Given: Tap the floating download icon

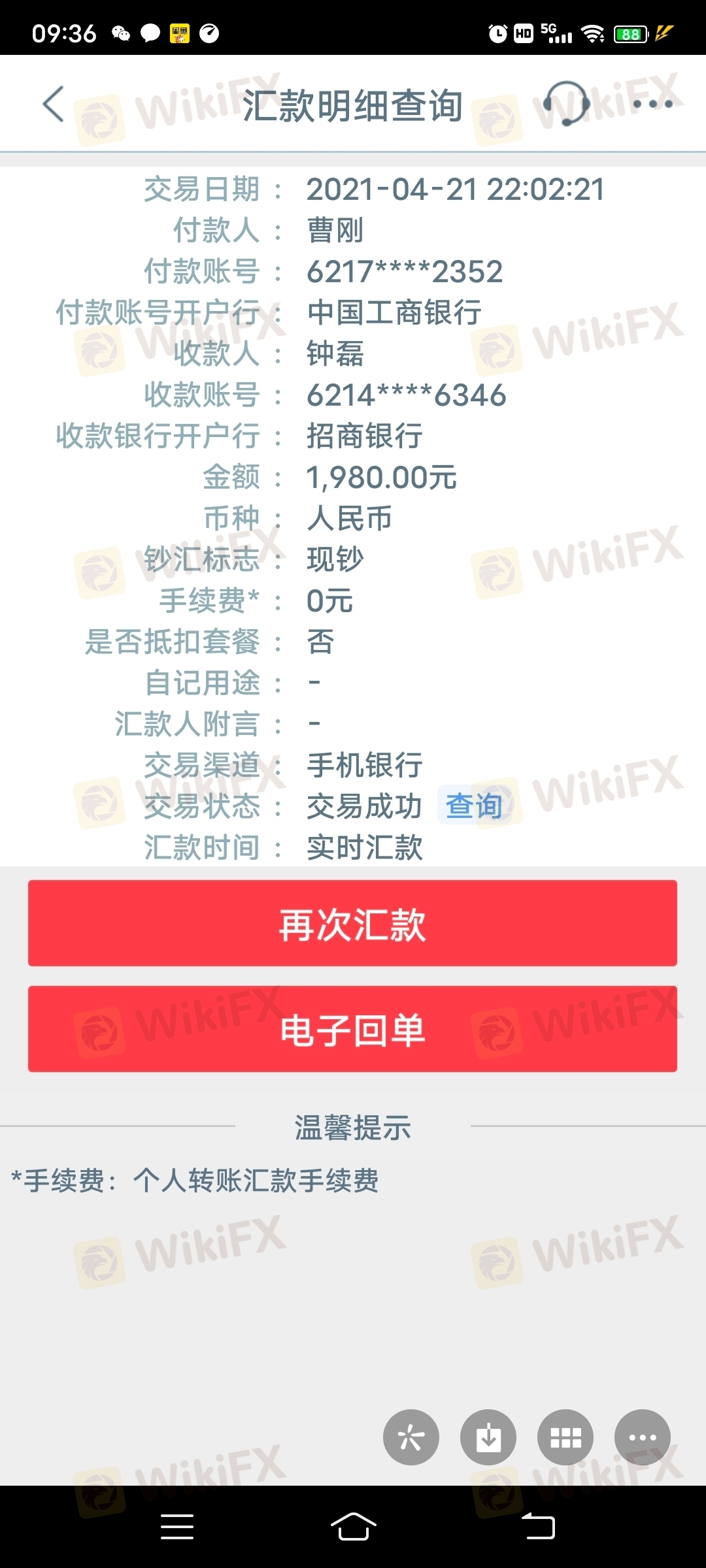Looking at the screenshot, I should [488, 1437].
